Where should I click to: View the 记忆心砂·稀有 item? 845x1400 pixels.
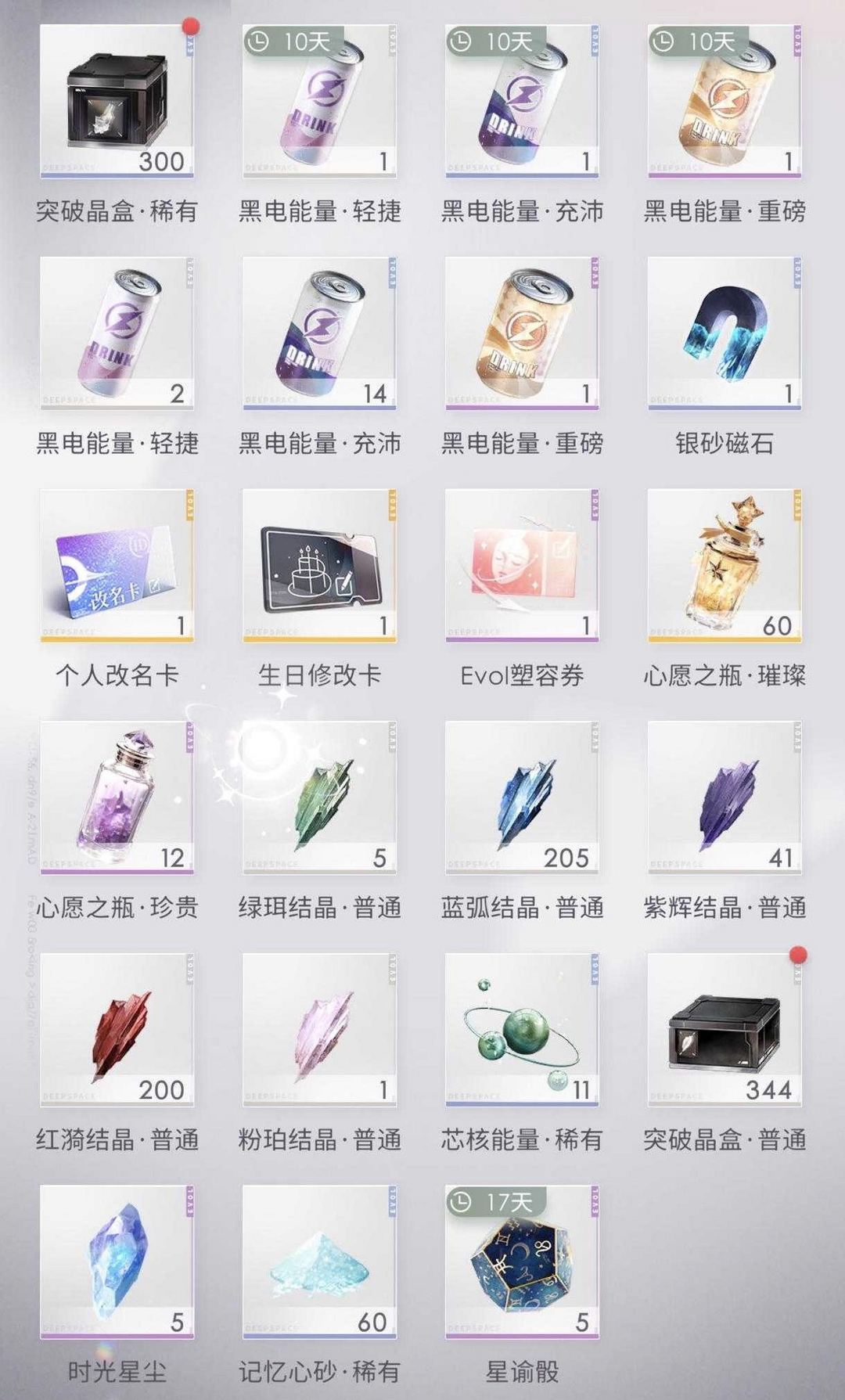[319, 1261]
